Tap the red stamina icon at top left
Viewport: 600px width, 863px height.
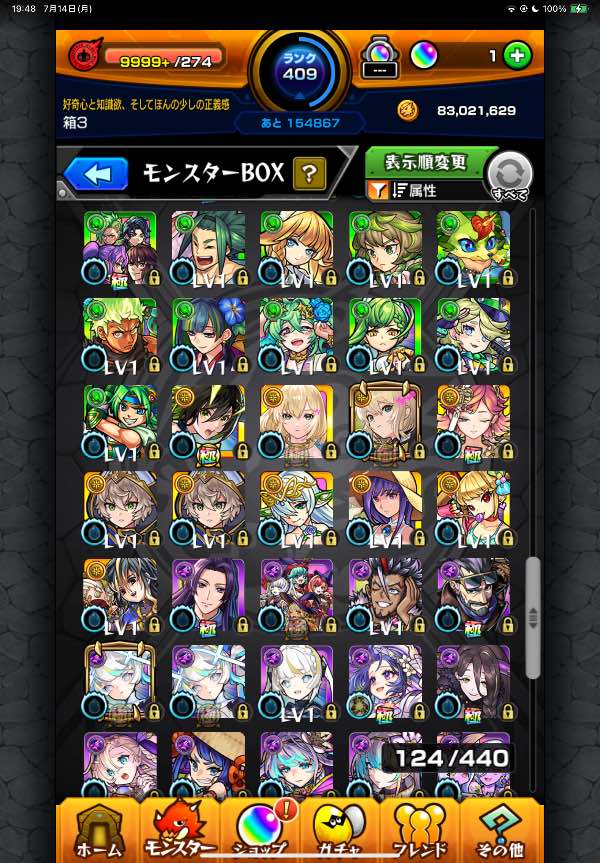pos(85,58)
